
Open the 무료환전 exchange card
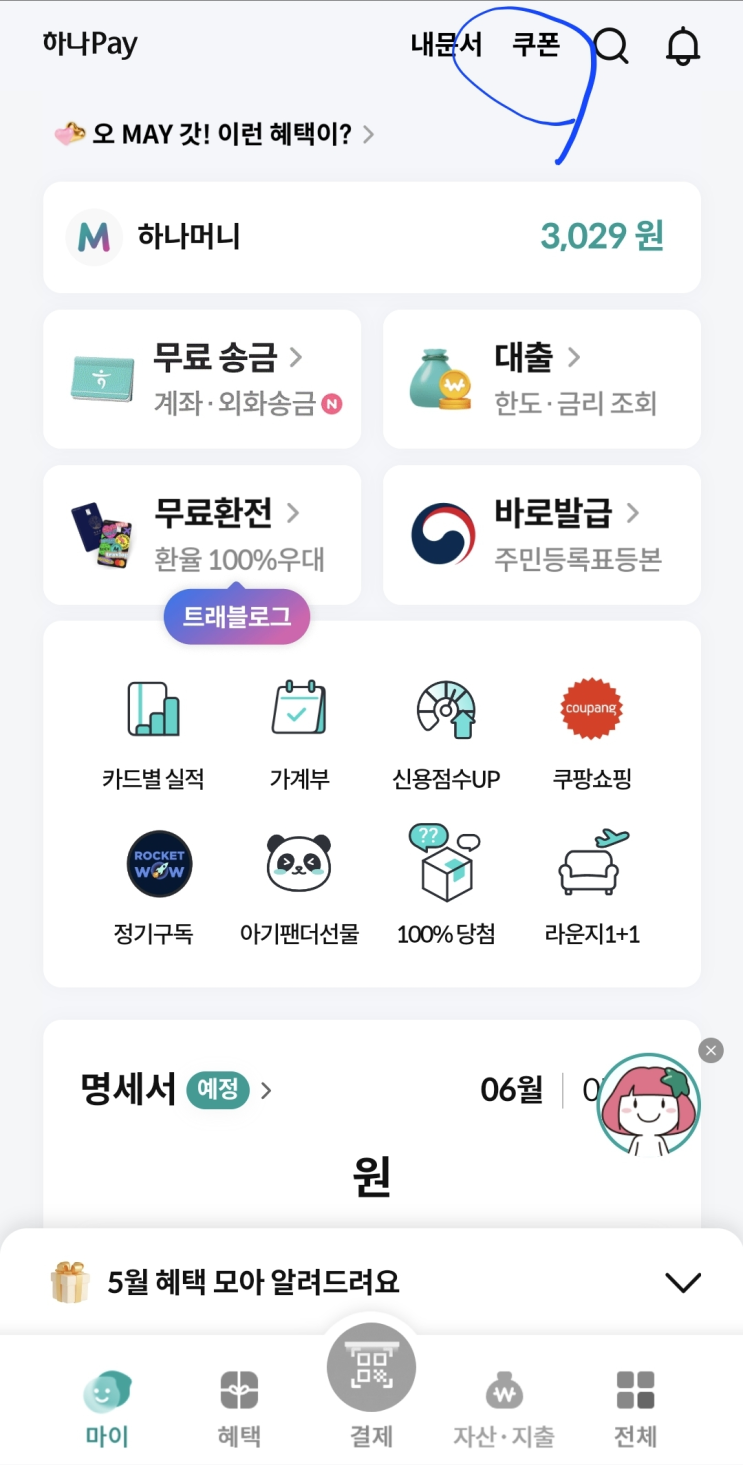click(202, 535)
